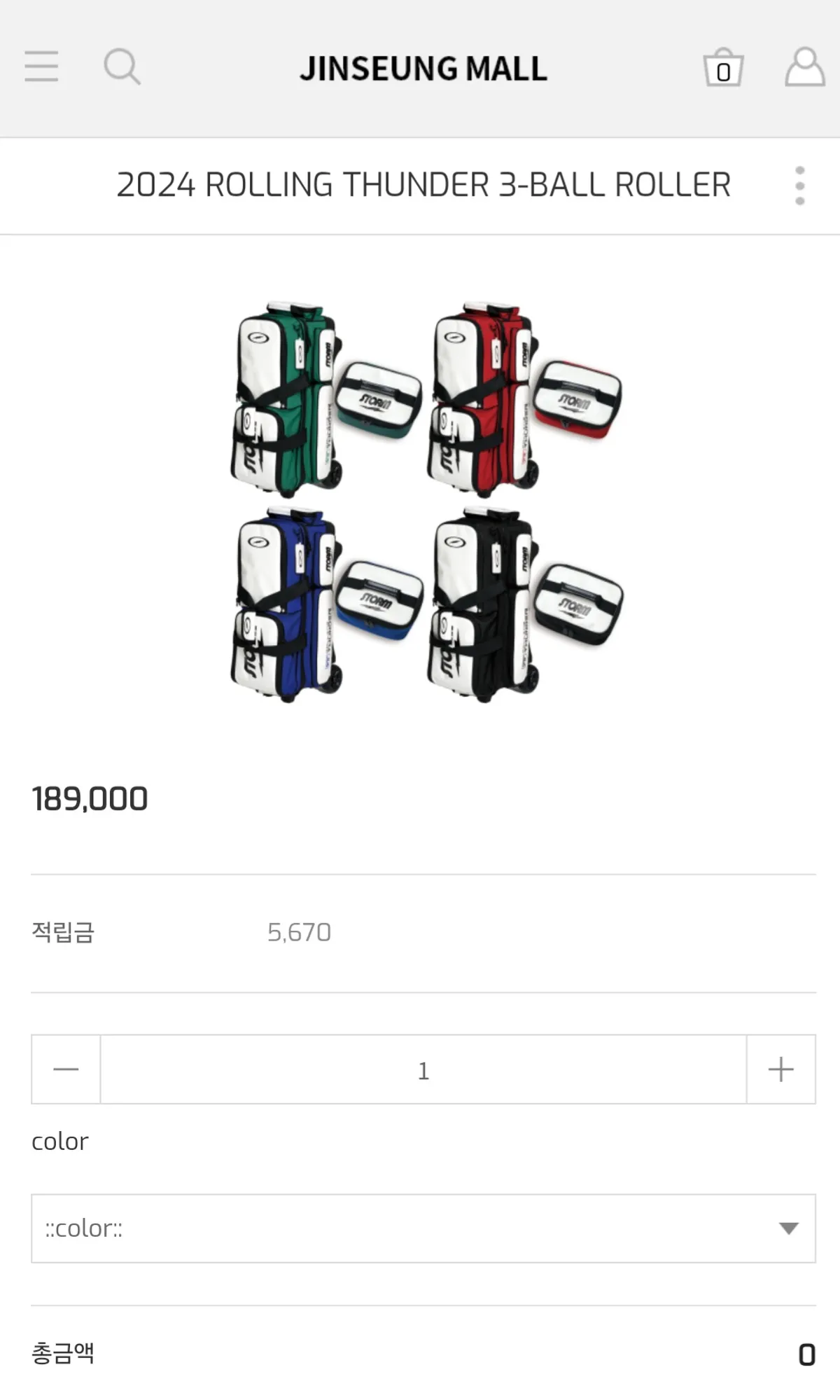Click the quantity input showing 1
This screenshot has width=840, height=1400.
423,1069
